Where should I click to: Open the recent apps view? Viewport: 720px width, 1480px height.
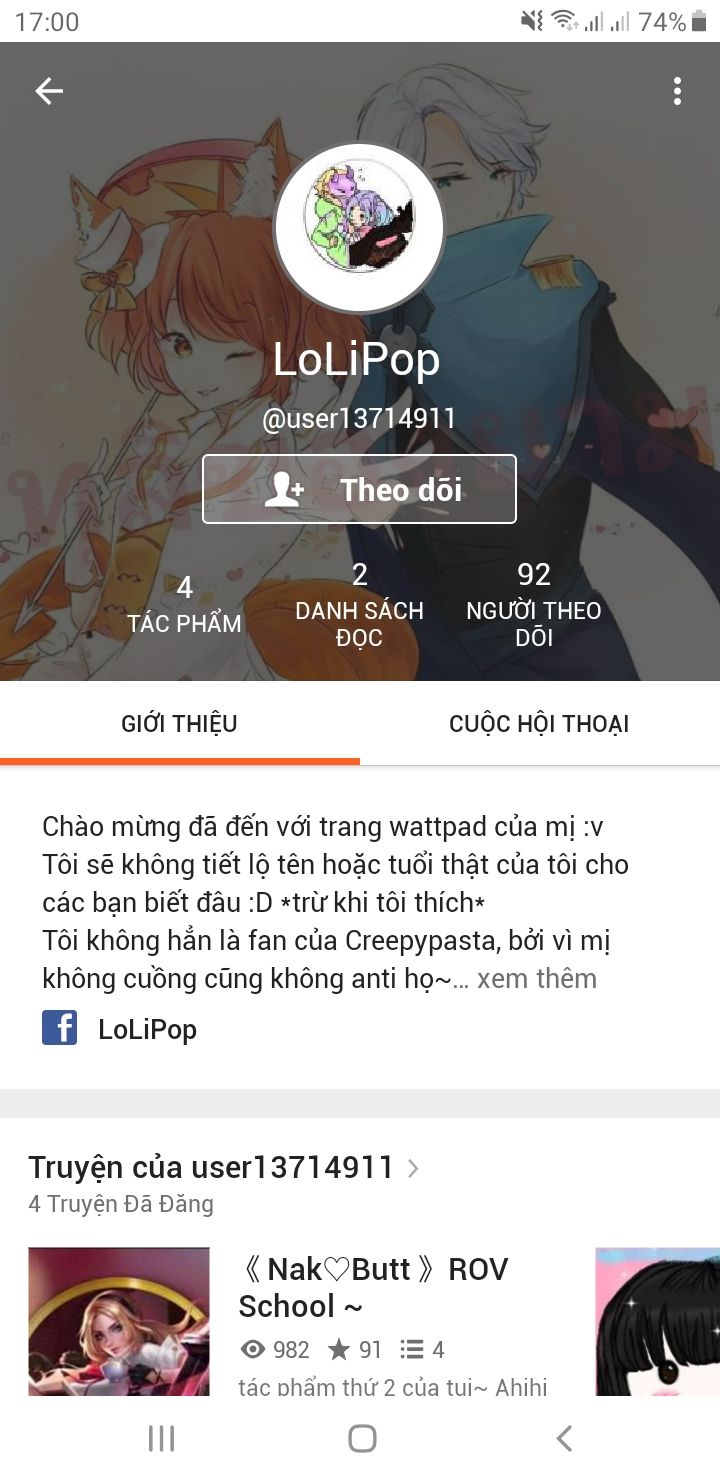[161, 1438]
